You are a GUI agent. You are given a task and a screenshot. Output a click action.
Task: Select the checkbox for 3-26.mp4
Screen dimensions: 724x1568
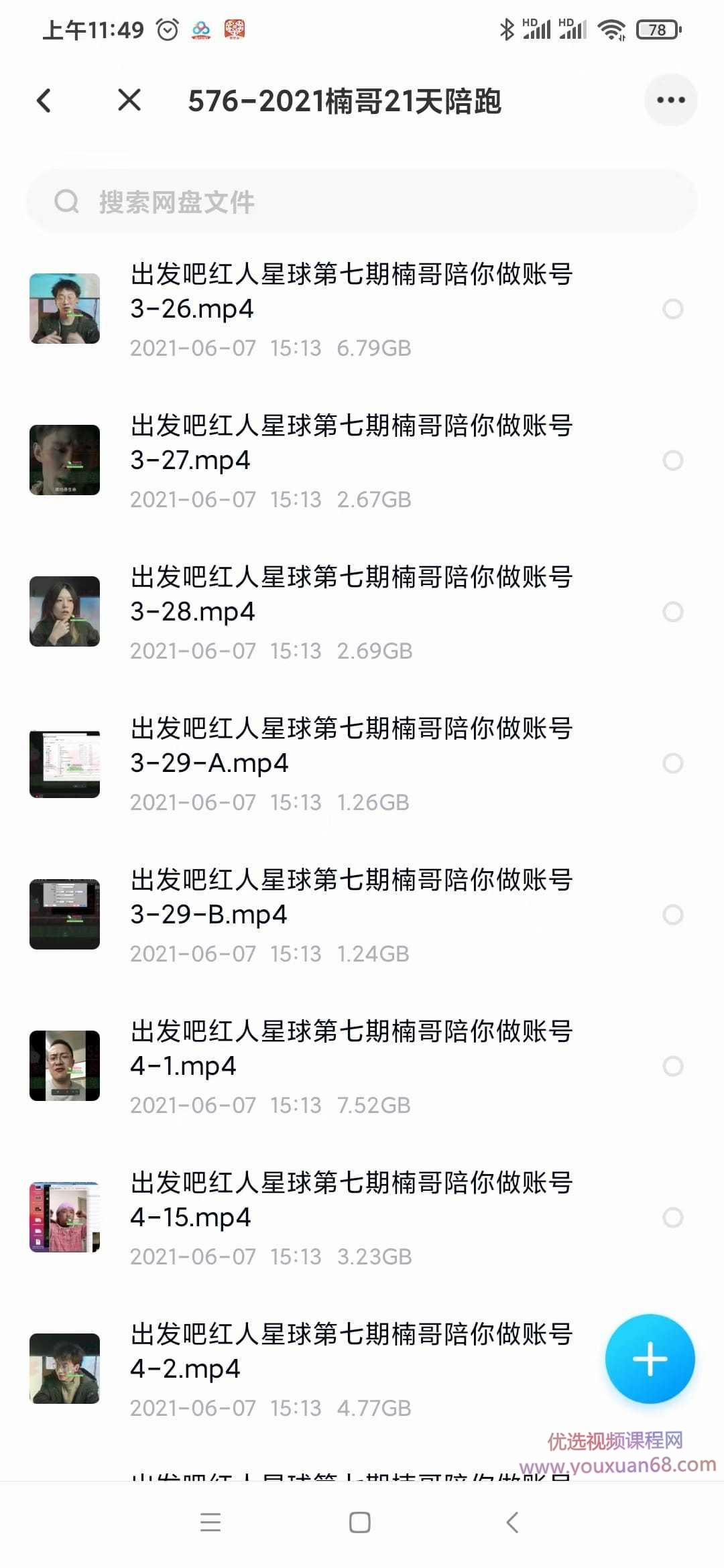(x=672, y=309)
